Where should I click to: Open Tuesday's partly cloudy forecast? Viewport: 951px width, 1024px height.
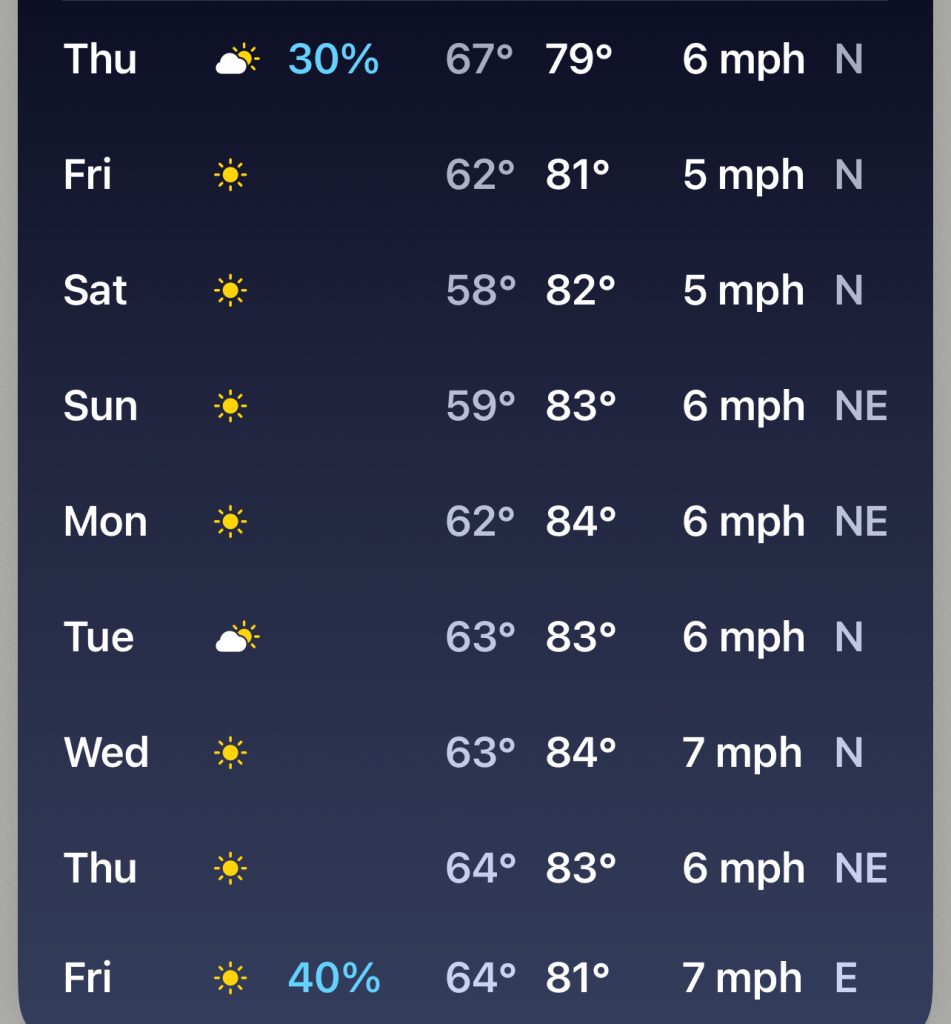click(475, 637)
